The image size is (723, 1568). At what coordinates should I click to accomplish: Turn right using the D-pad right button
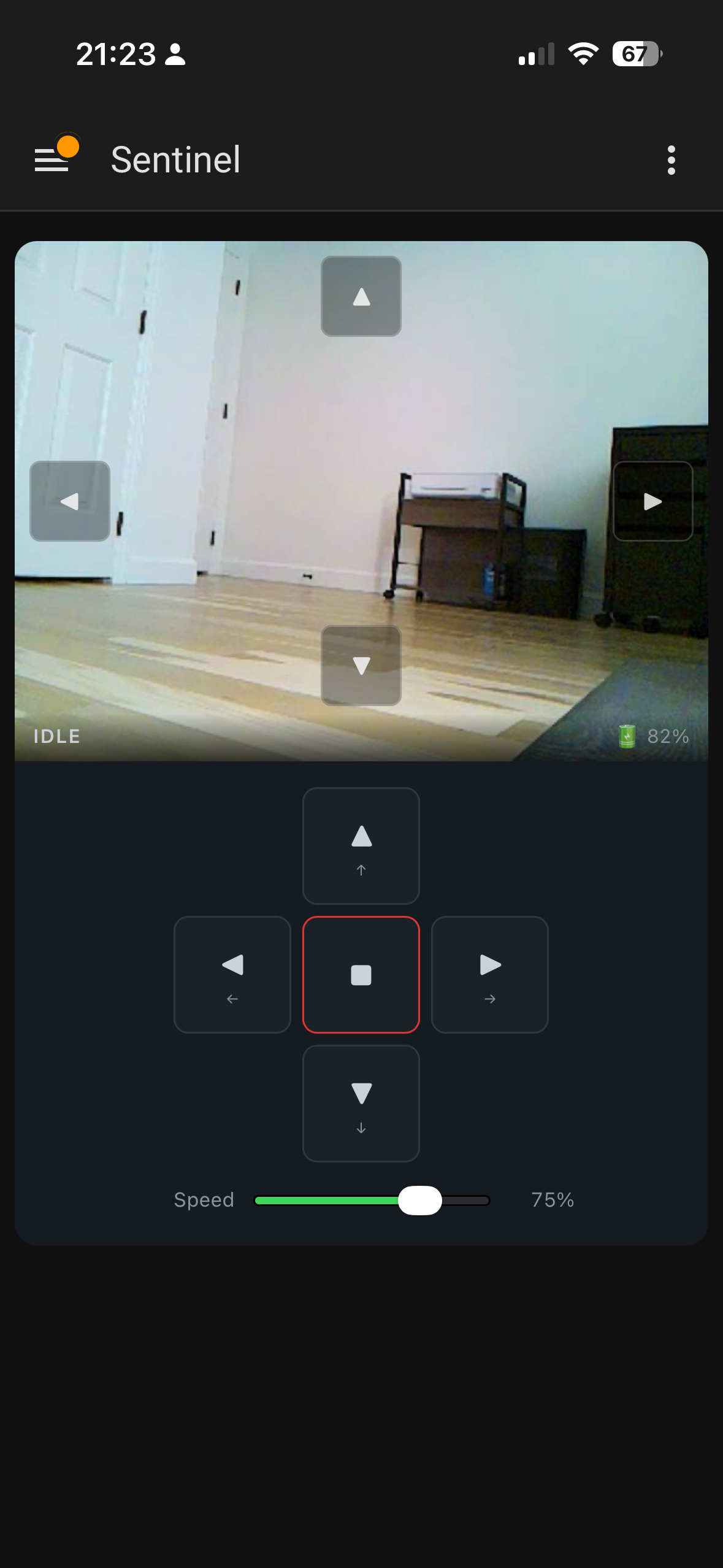click(x=489, y=974)
